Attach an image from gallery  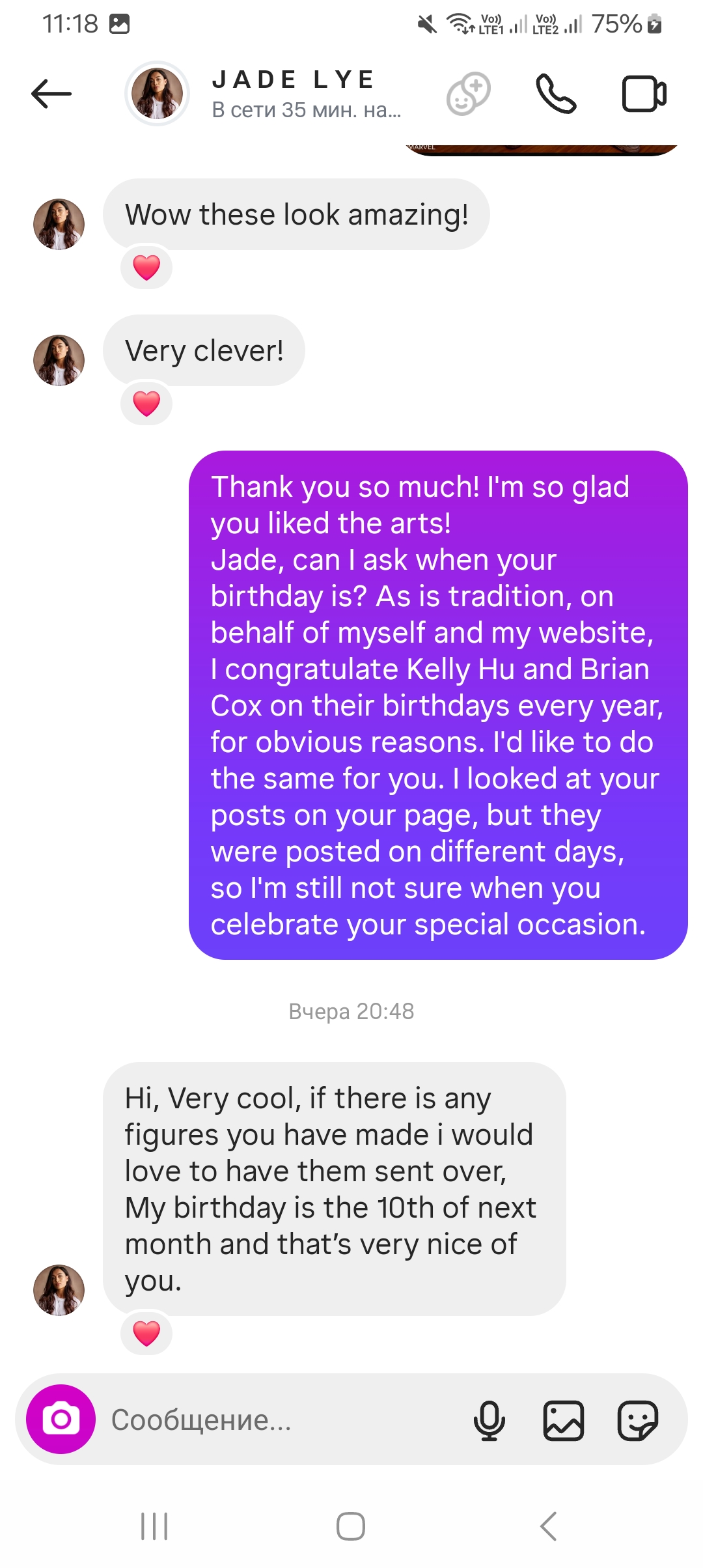click(564, 1420)
